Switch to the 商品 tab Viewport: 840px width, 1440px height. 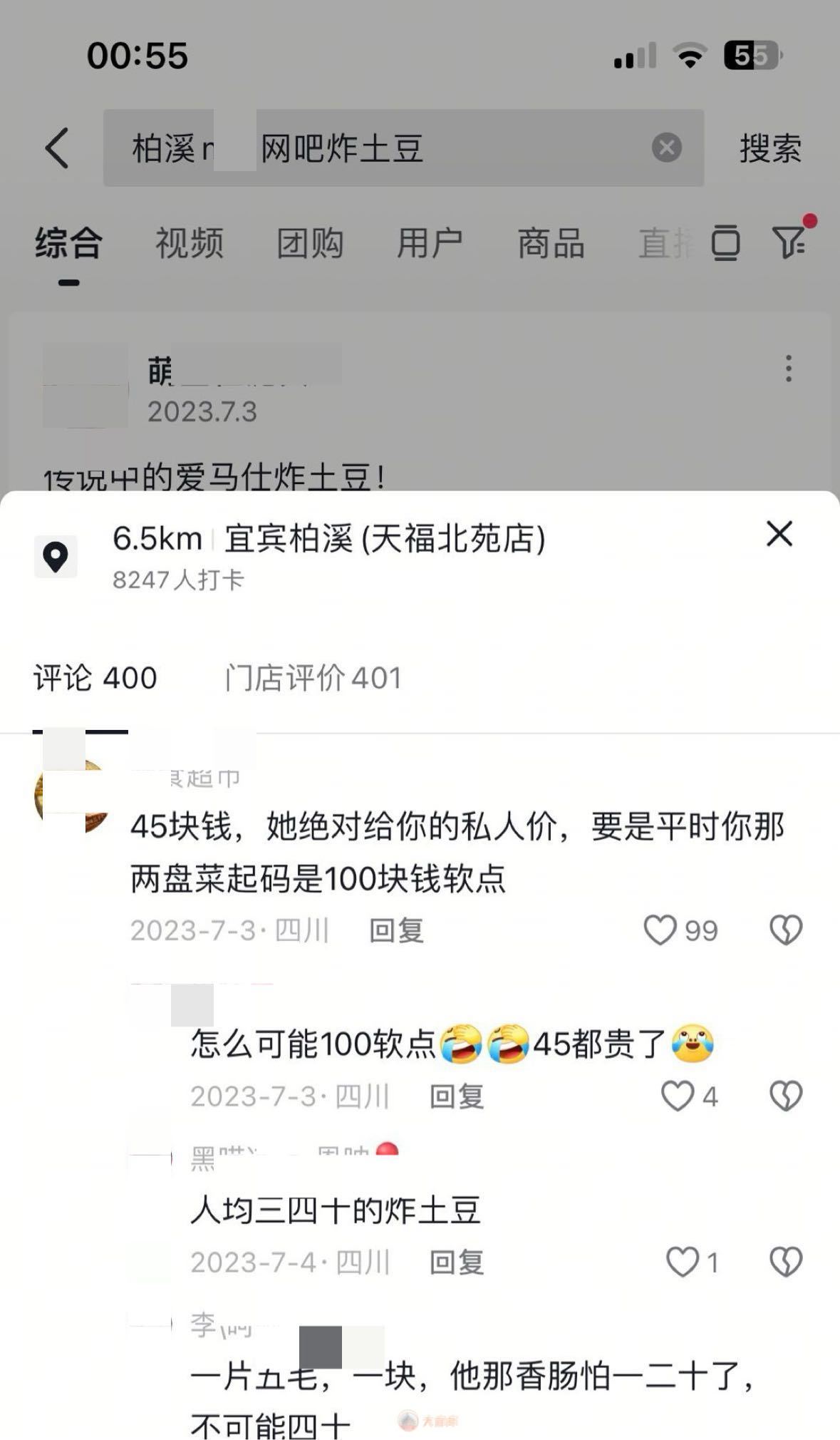click(x=551, y=243)
